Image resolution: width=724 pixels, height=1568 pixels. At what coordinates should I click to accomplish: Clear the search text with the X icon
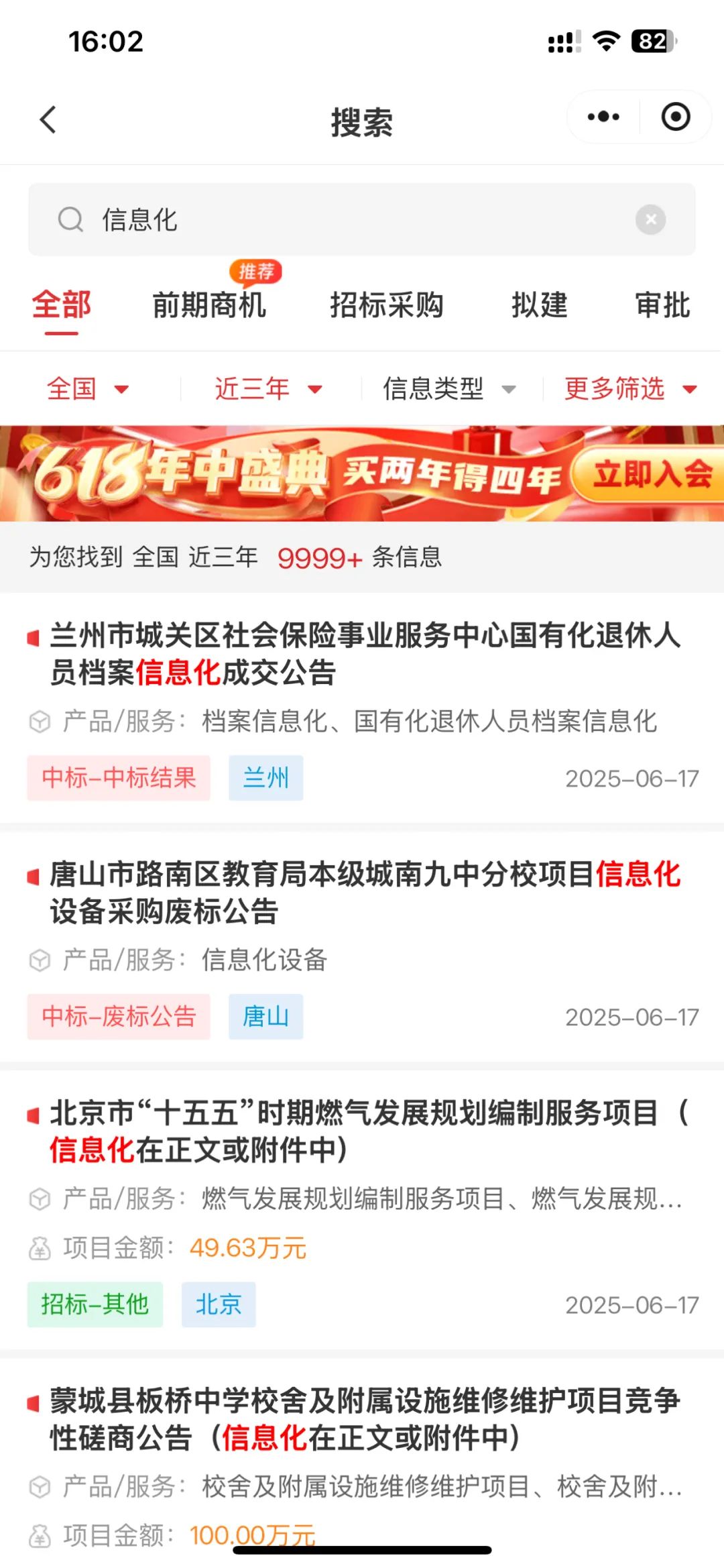pos(650,219)
